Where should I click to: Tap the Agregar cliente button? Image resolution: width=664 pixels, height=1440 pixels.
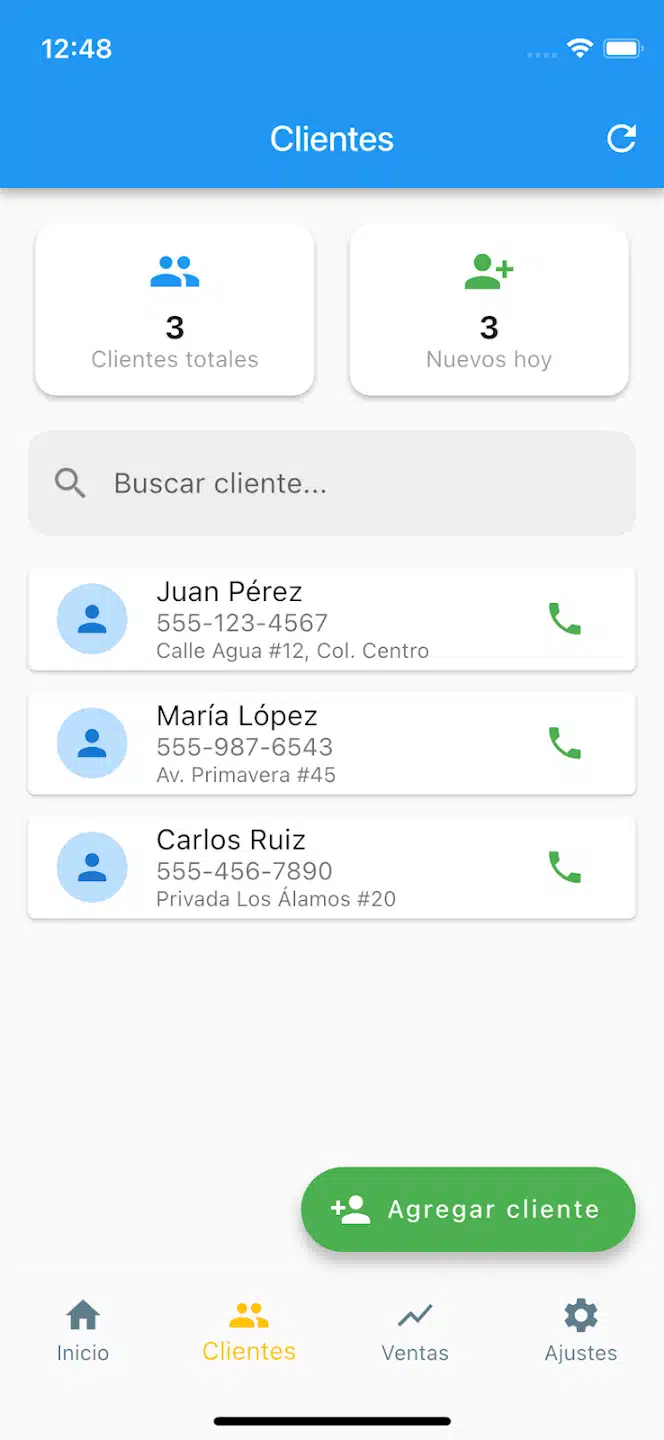click(468, 1209)
